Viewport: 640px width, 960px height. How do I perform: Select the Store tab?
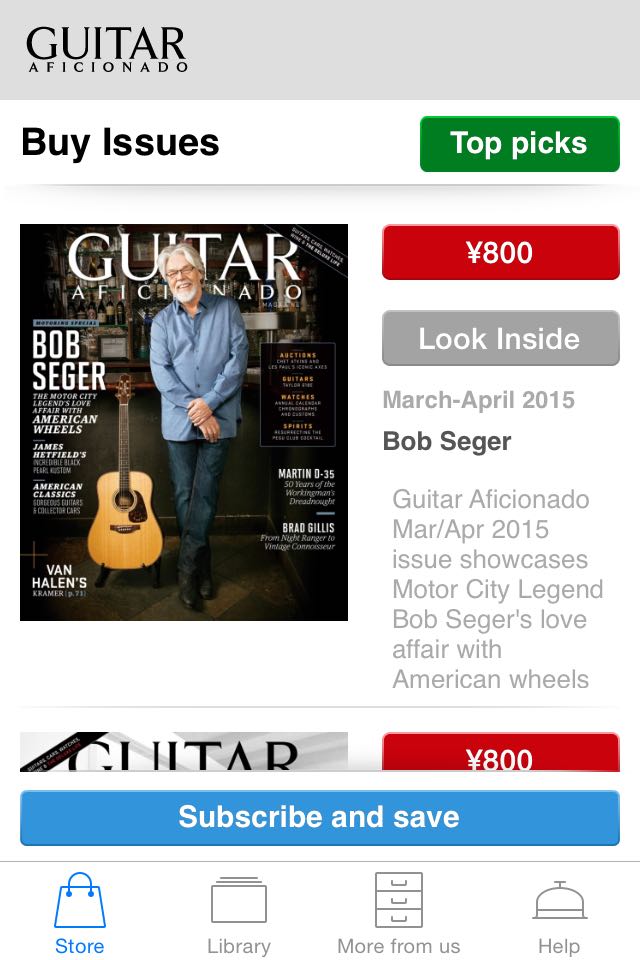80,914
